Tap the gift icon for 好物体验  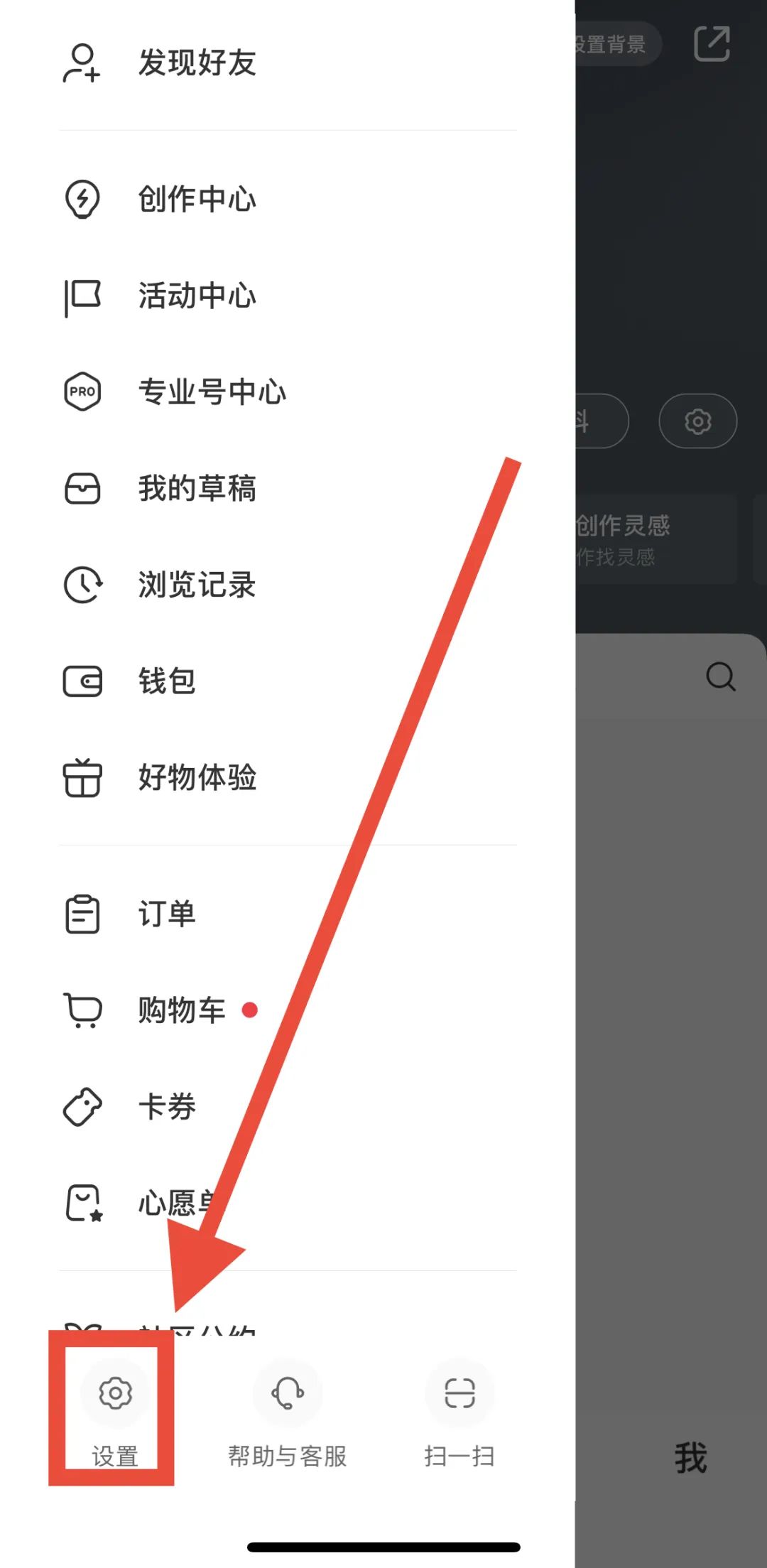point(82,777)
